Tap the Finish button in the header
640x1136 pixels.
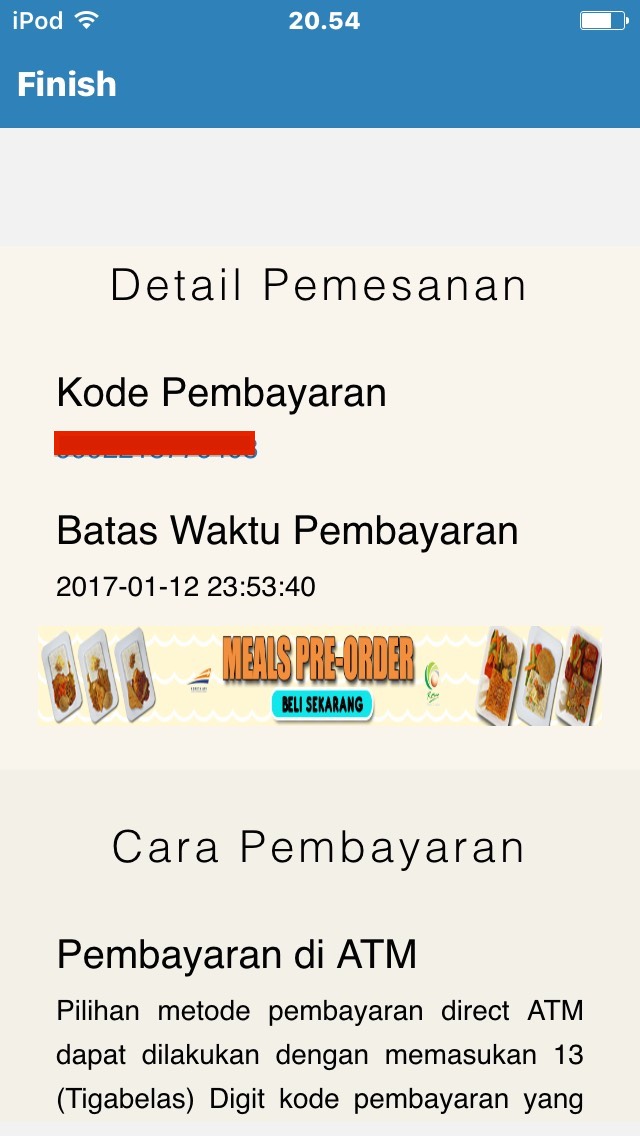click(67, 85)
